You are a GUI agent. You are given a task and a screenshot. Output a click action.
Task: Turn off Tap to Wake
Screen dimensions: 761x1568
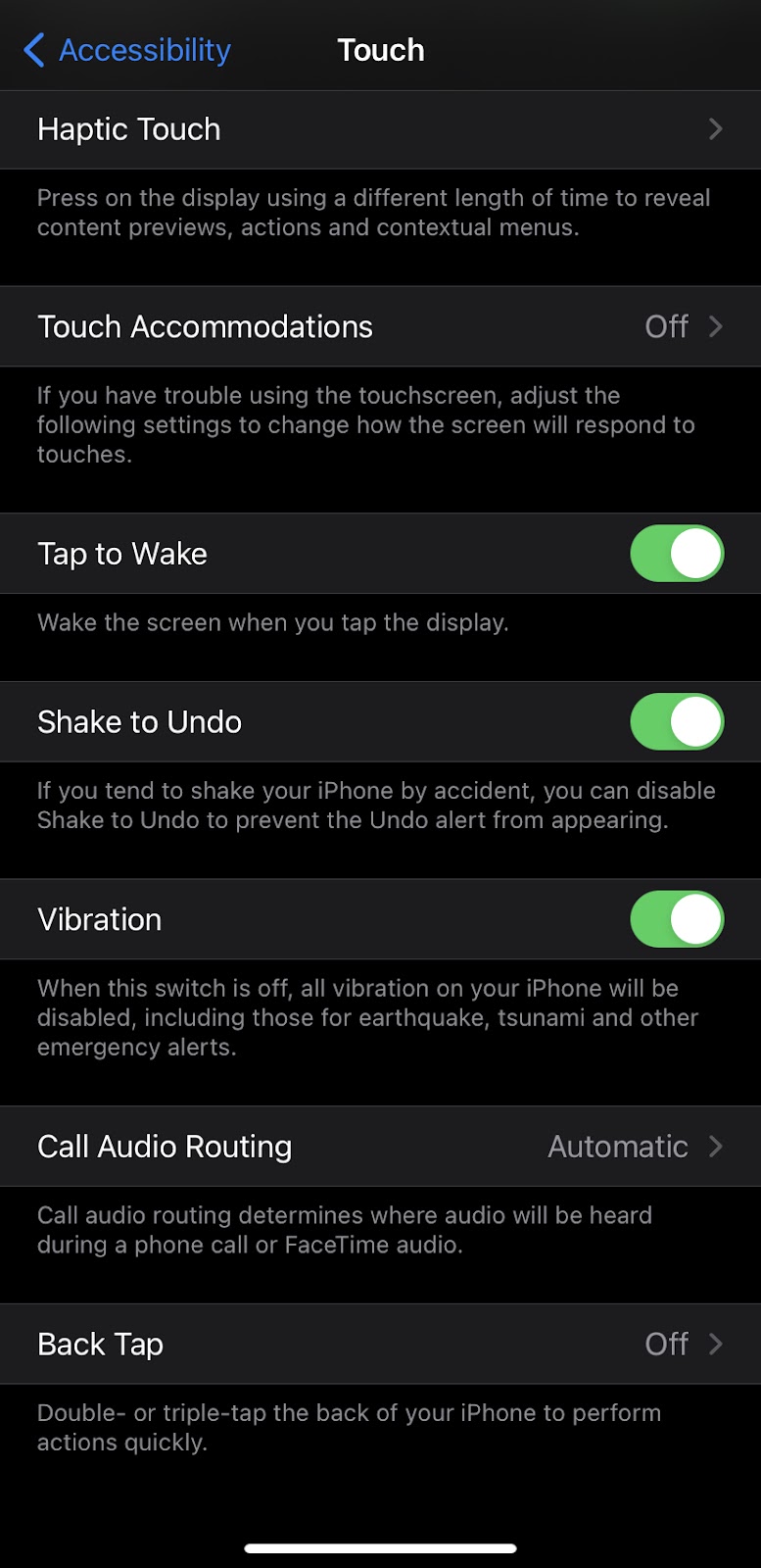pyautogui.click(x=677, y=554)
